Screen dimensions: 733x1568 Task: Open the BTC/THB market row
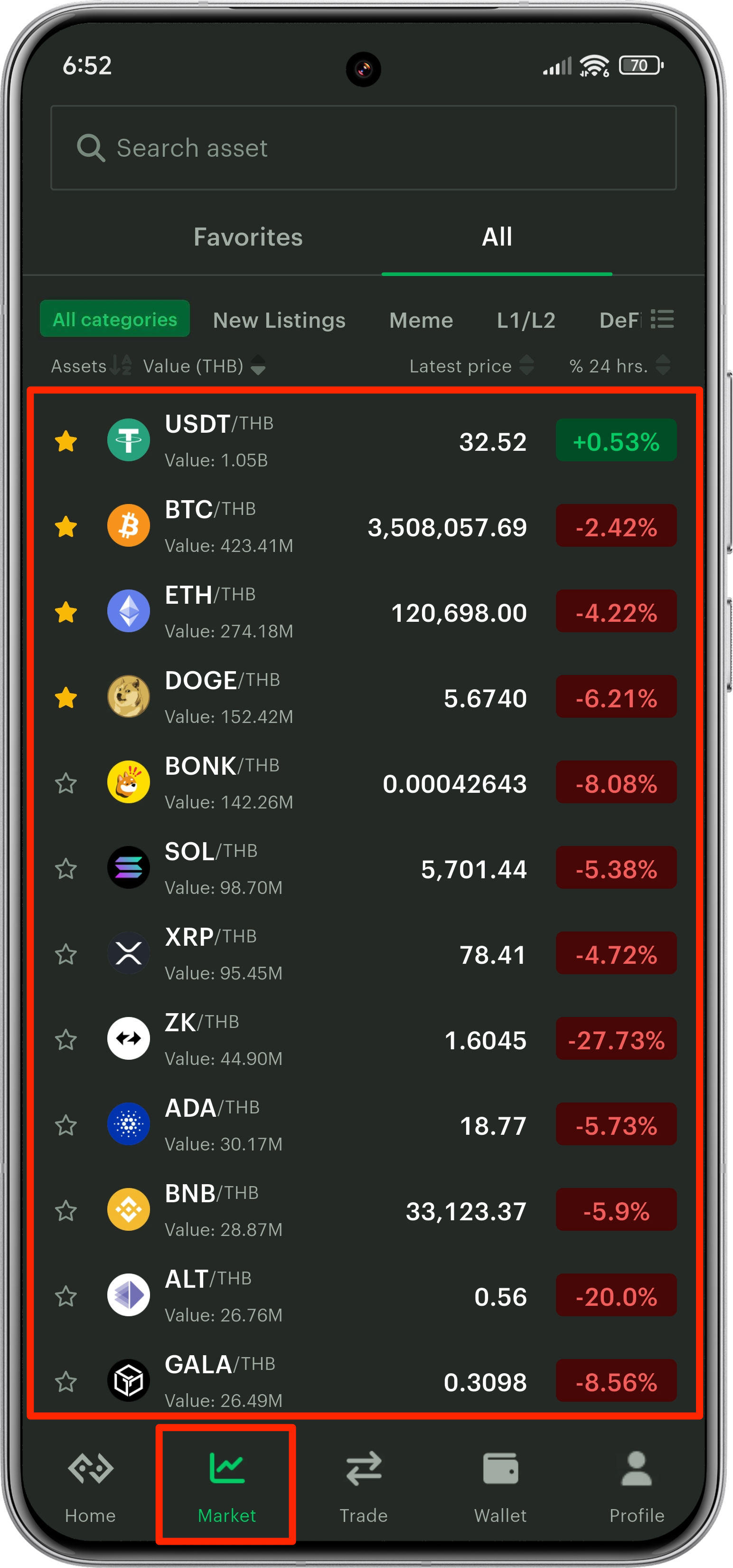[365, 526]
